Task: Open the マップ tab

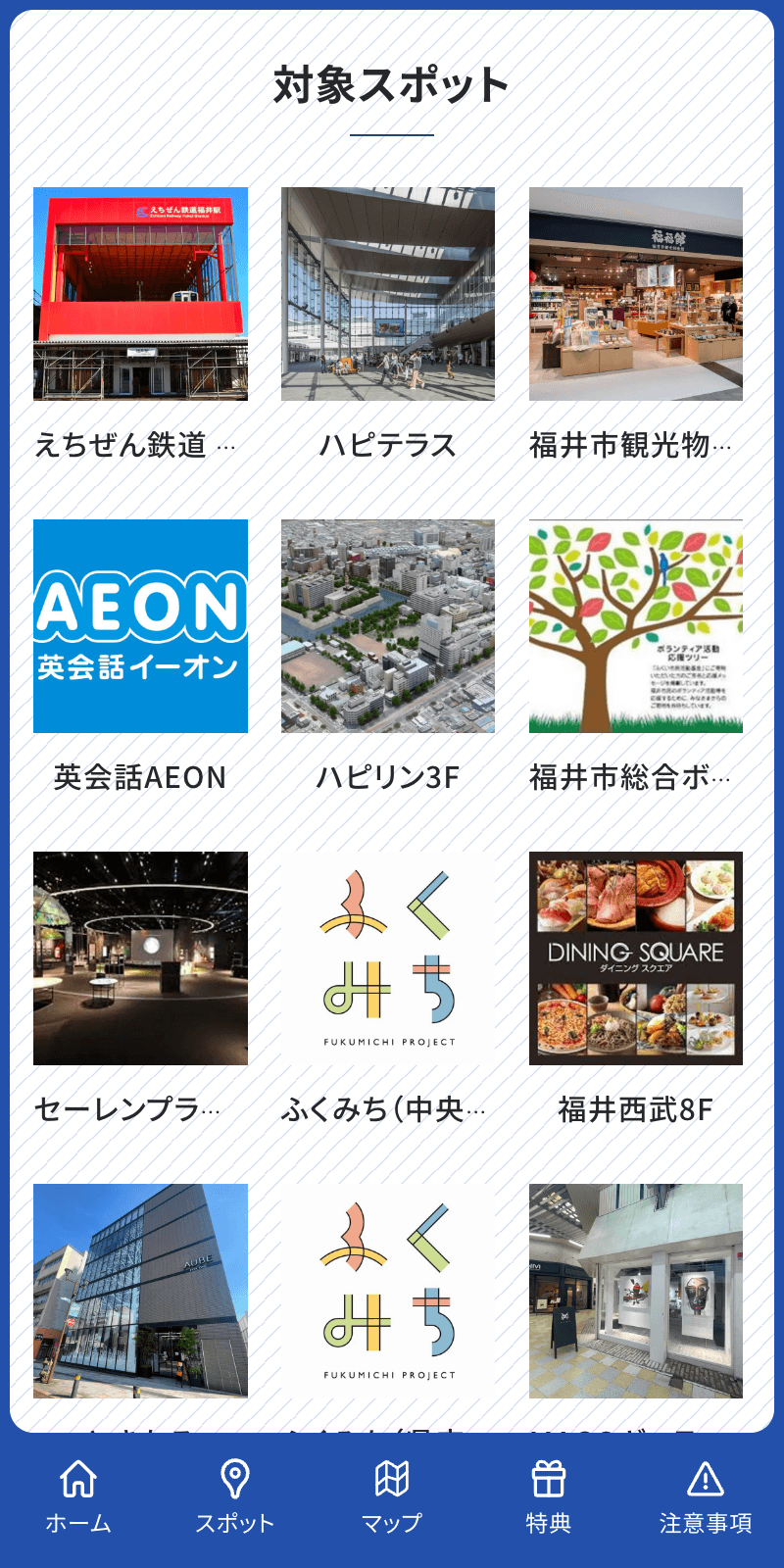Action: click(392, 1497)
